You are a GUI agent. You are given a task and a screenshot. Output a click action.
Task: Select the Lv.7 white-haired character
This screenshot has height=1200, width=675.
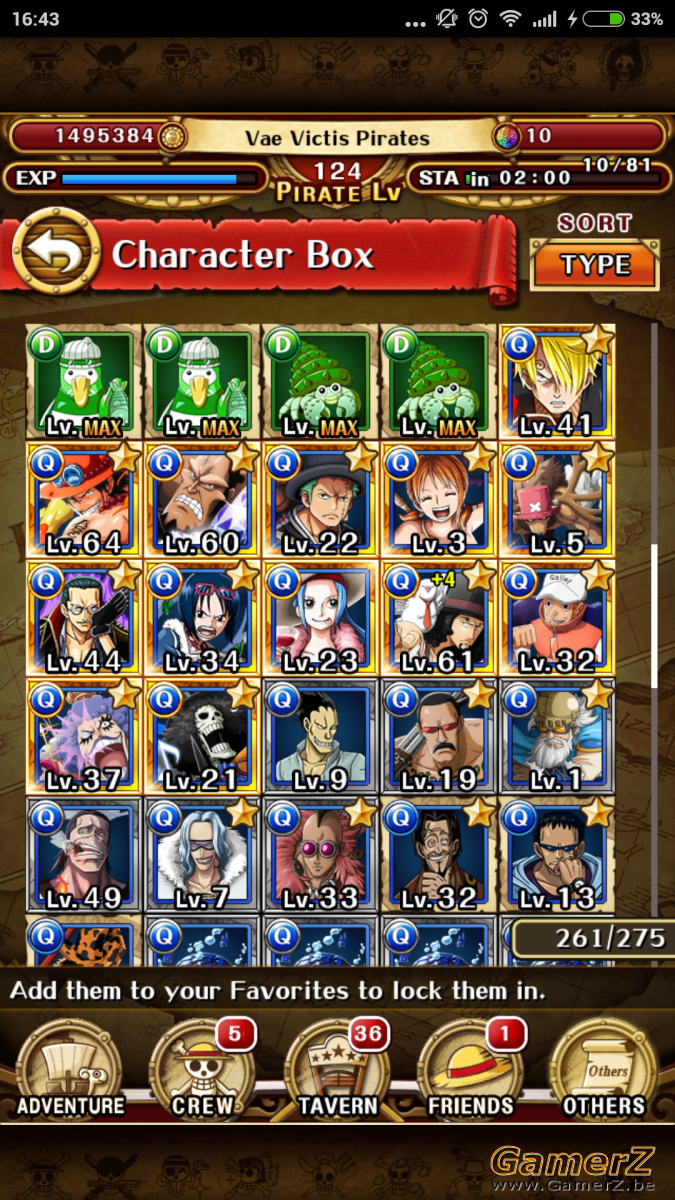point(203,854)
